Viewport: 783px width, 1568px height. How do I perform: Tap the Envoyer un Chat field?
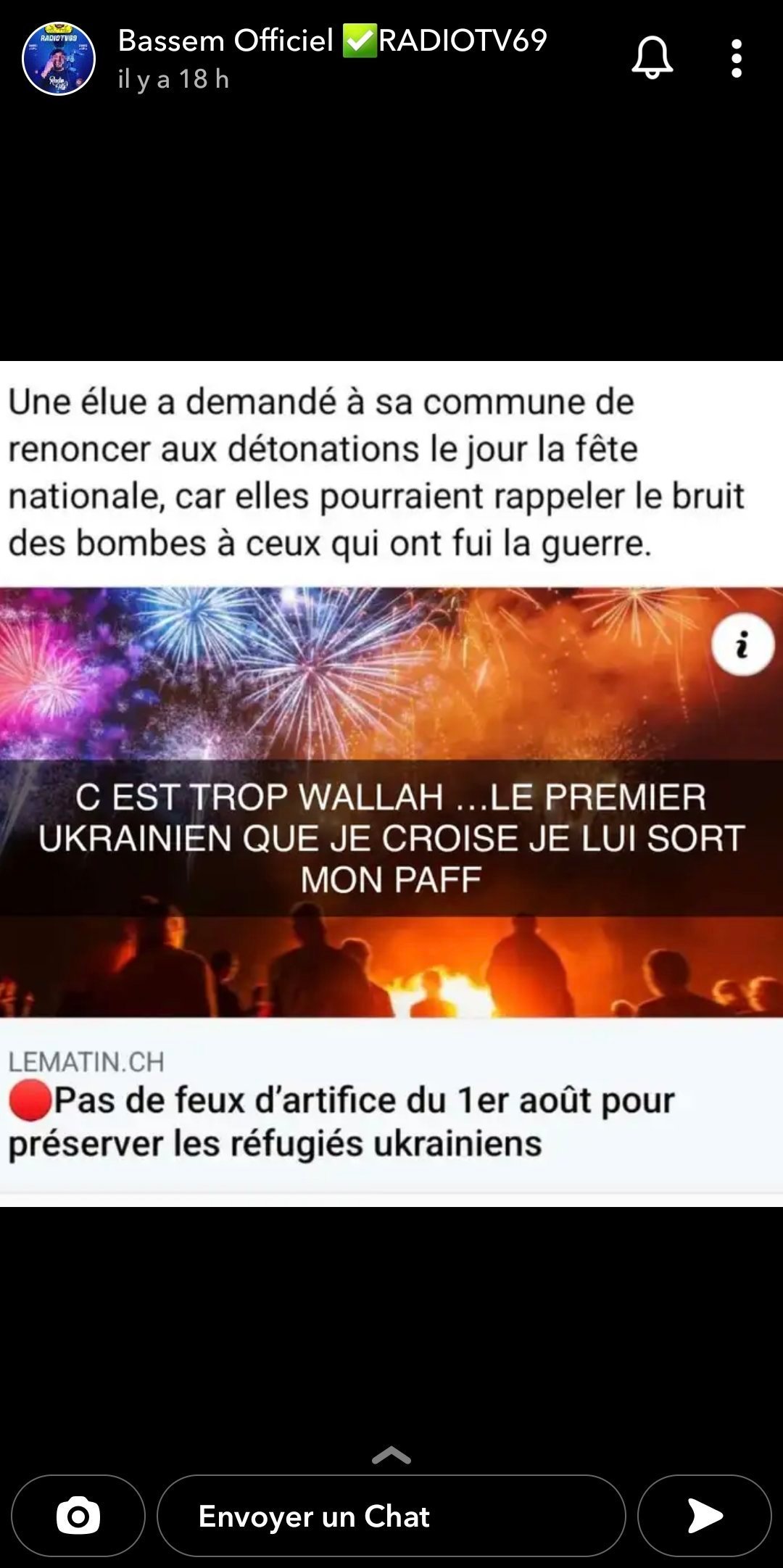coord(391,1515)
